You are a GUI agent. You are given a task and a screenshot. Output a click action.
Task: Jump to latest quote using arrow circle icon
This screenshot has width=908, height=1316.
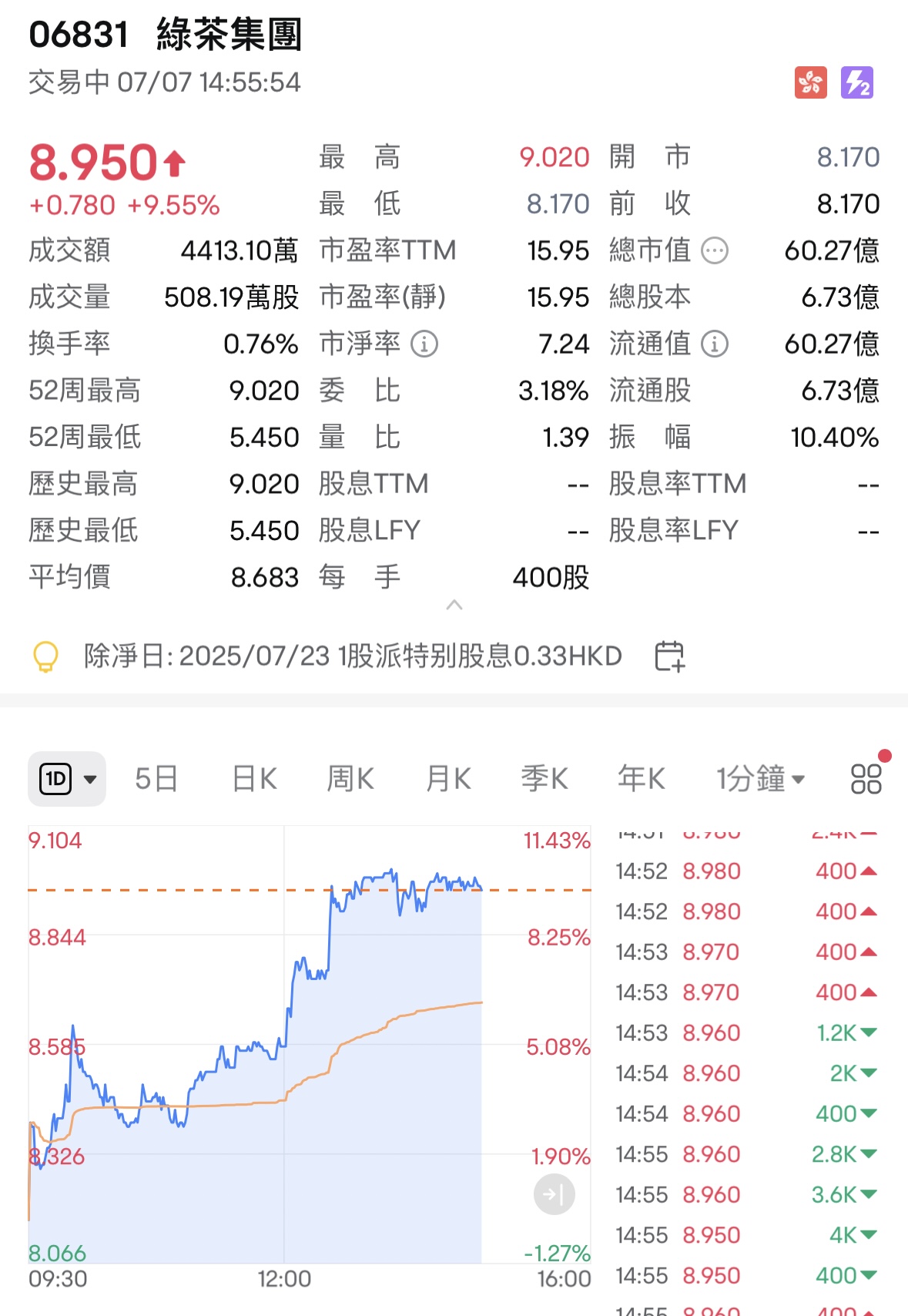click(555, 1194)
